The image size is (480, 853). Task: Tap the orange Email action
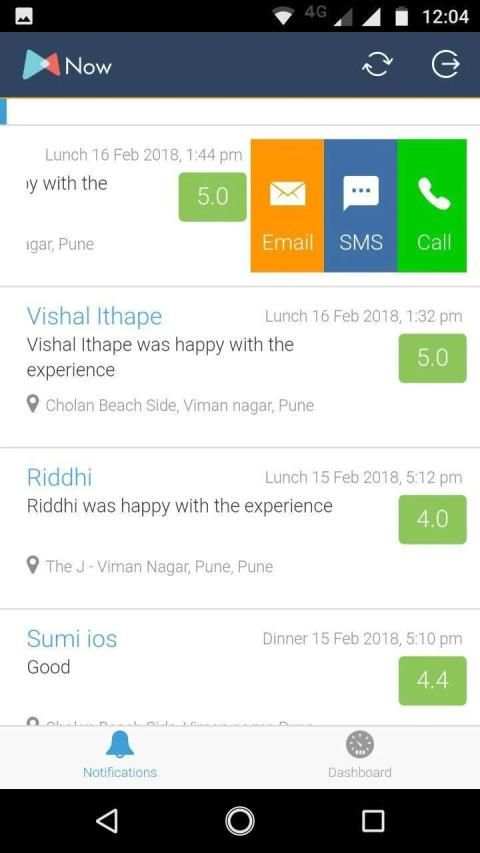point(287,206)
